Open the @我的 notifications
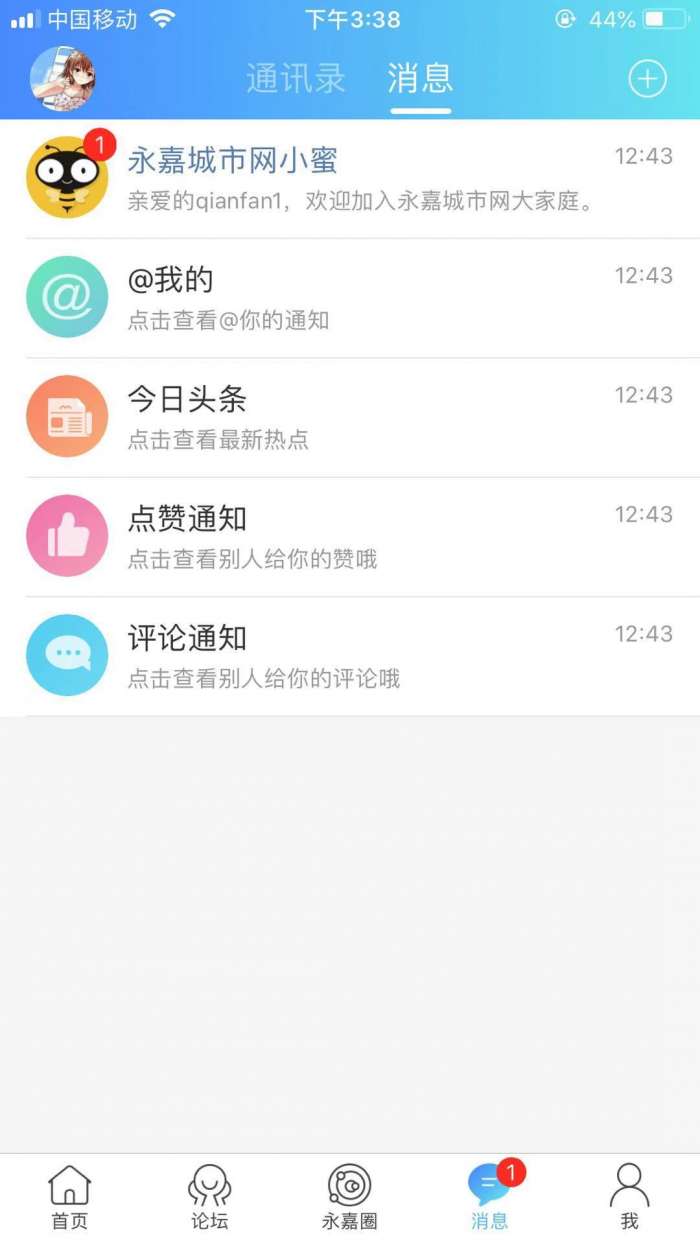Viewport: 700px width, 1245px height. point(350,298)
